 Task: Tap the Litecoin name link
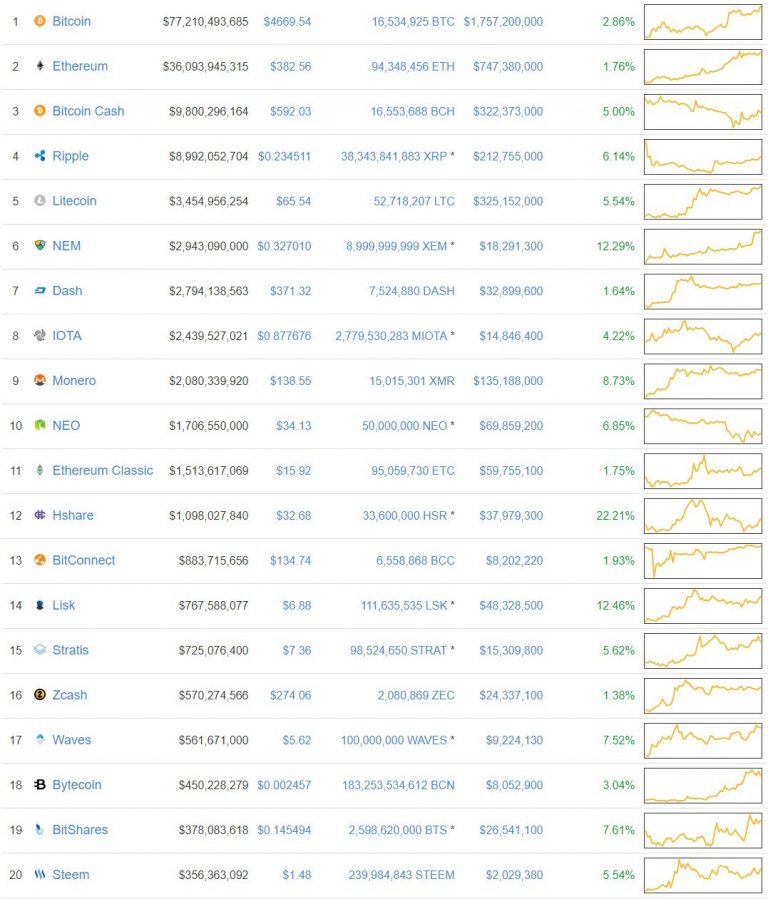coord(74,201)
